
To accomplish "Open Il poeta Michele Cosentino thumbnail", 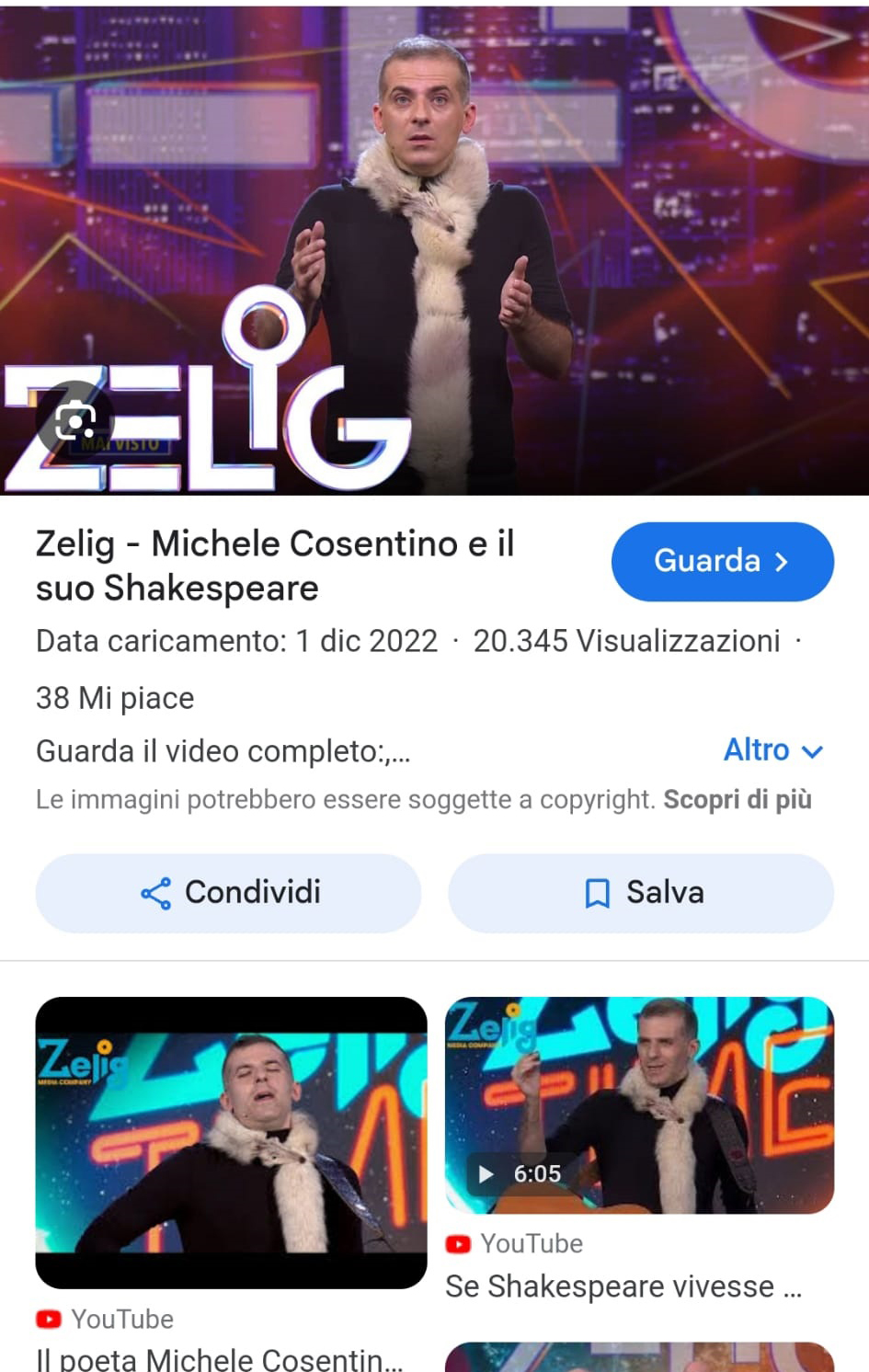I will (x=231, y=1142).
